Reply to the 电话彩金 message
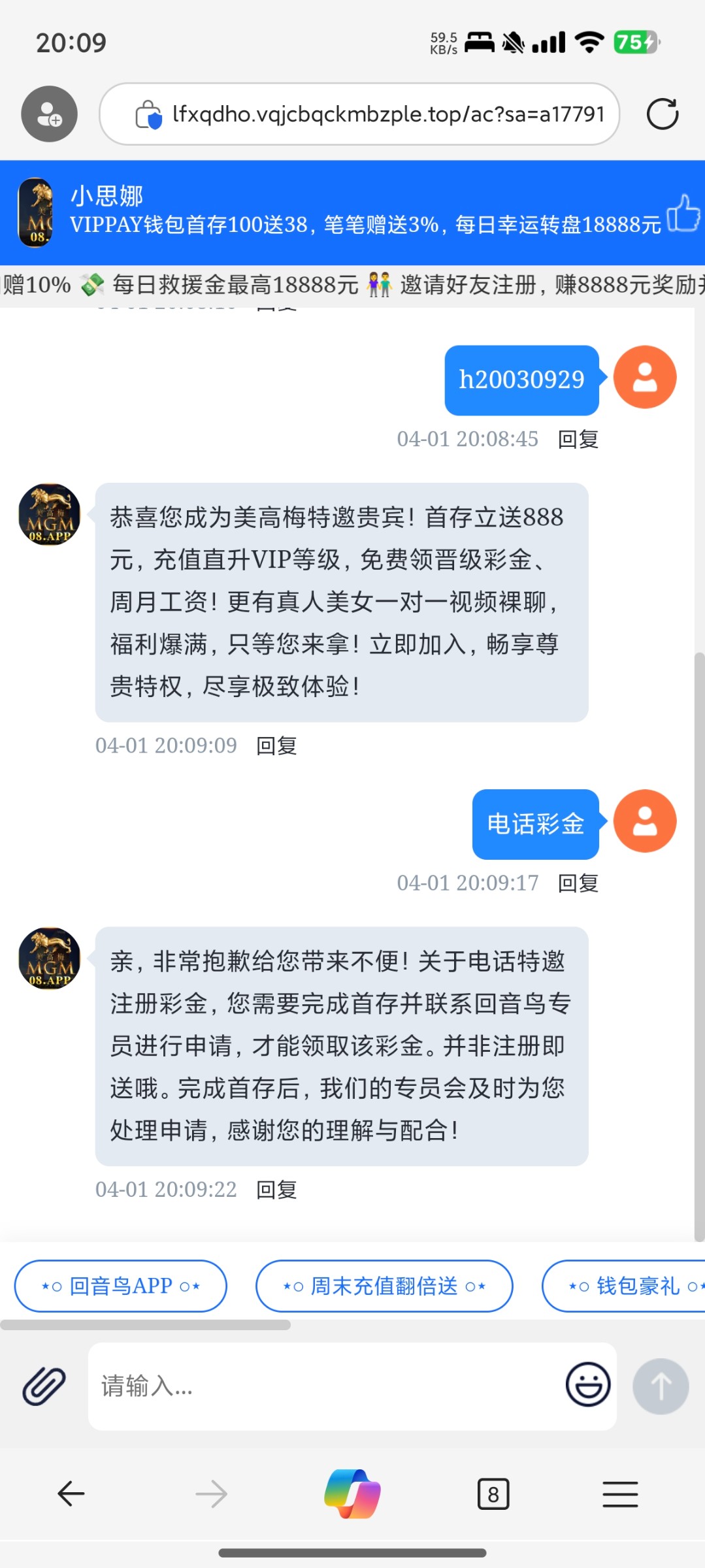Screen dimensions: 705x1568 point(578,883)
